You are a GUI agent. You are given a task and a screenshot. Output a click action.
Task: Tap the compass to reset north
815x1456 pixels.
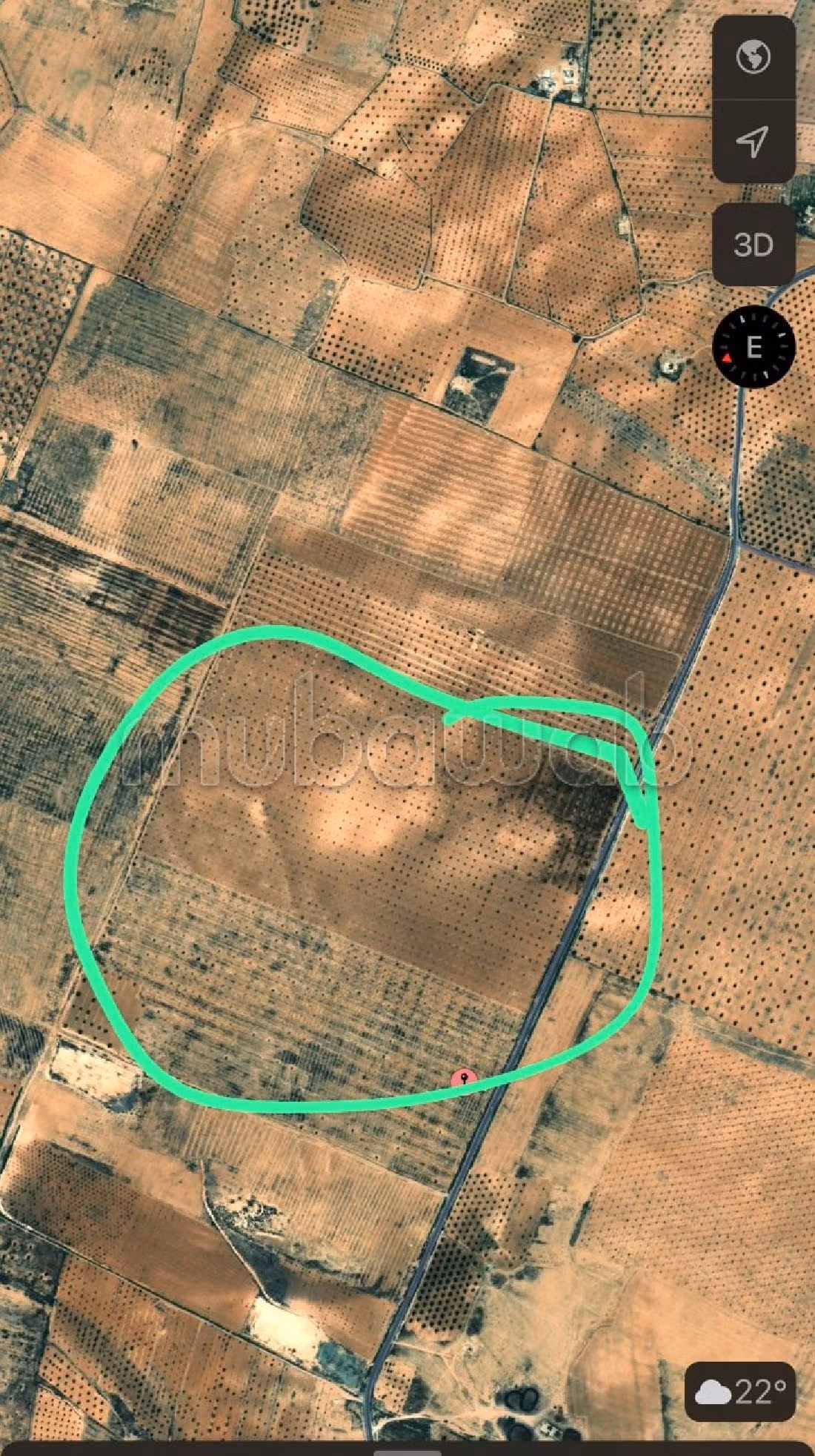click(x=754, y=347)
